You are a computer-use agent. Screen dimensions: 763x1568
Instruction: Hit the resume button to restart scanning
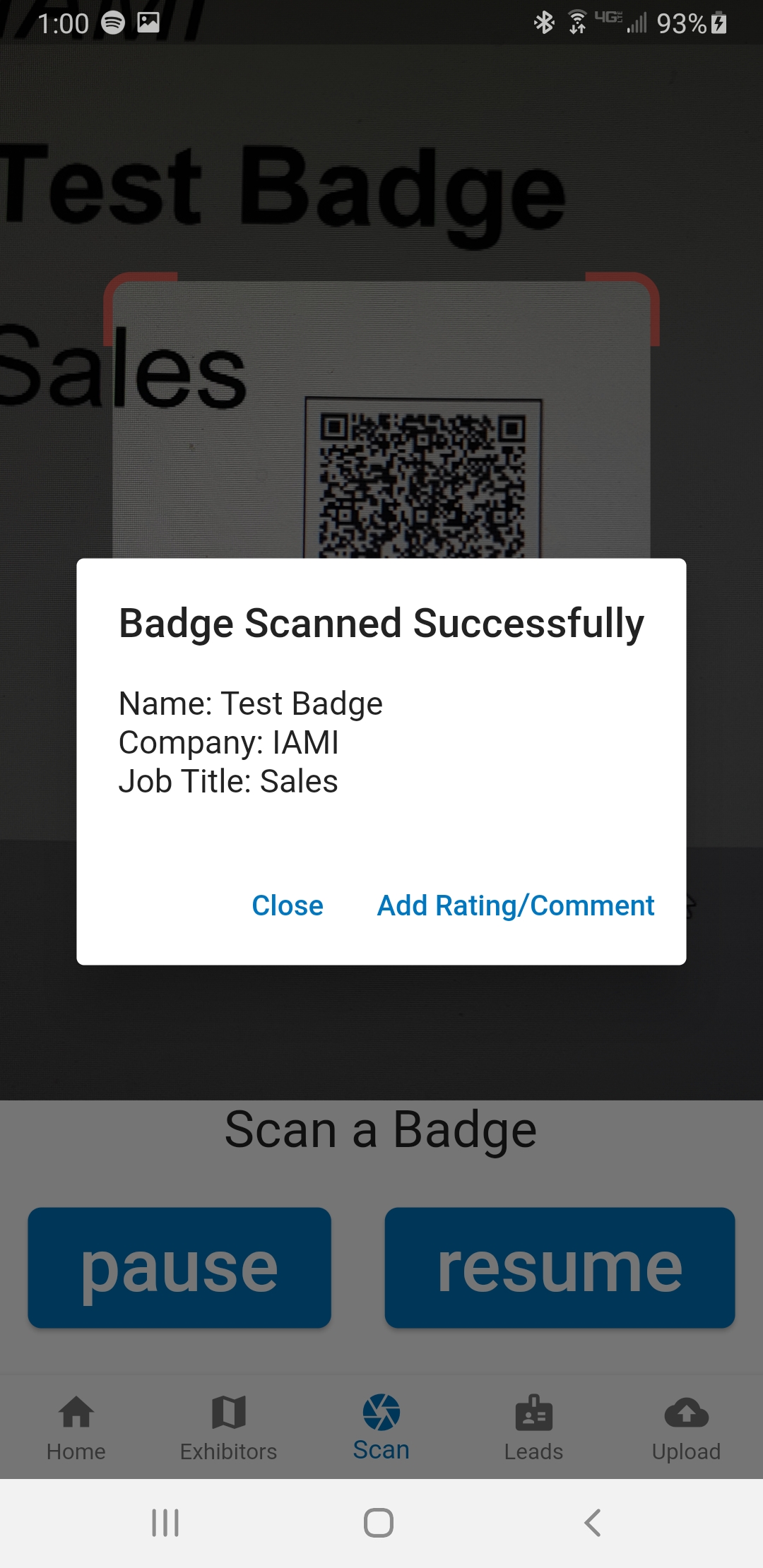[x=560, y=1268]
